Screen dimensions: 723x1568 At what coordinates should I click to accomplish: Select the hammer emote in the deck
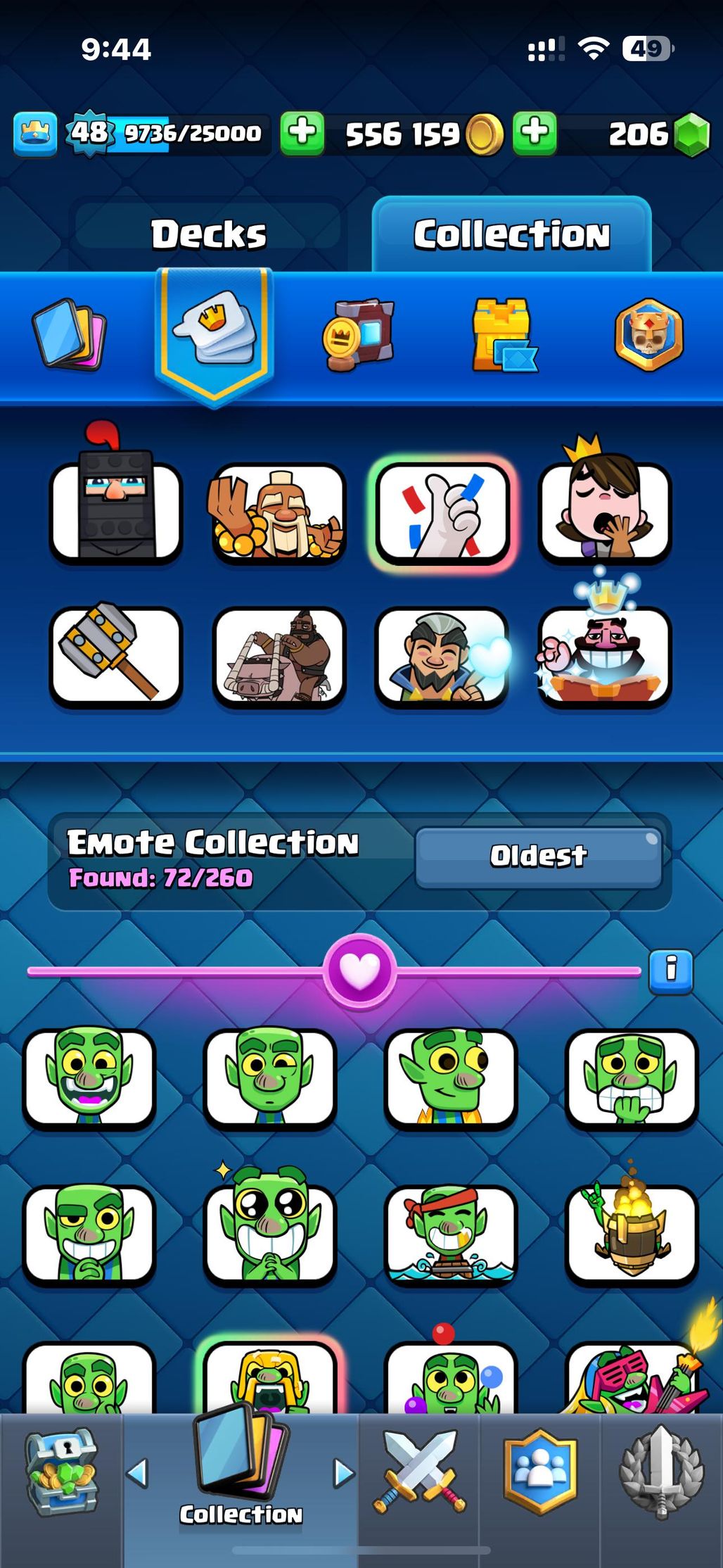point(116,656)
